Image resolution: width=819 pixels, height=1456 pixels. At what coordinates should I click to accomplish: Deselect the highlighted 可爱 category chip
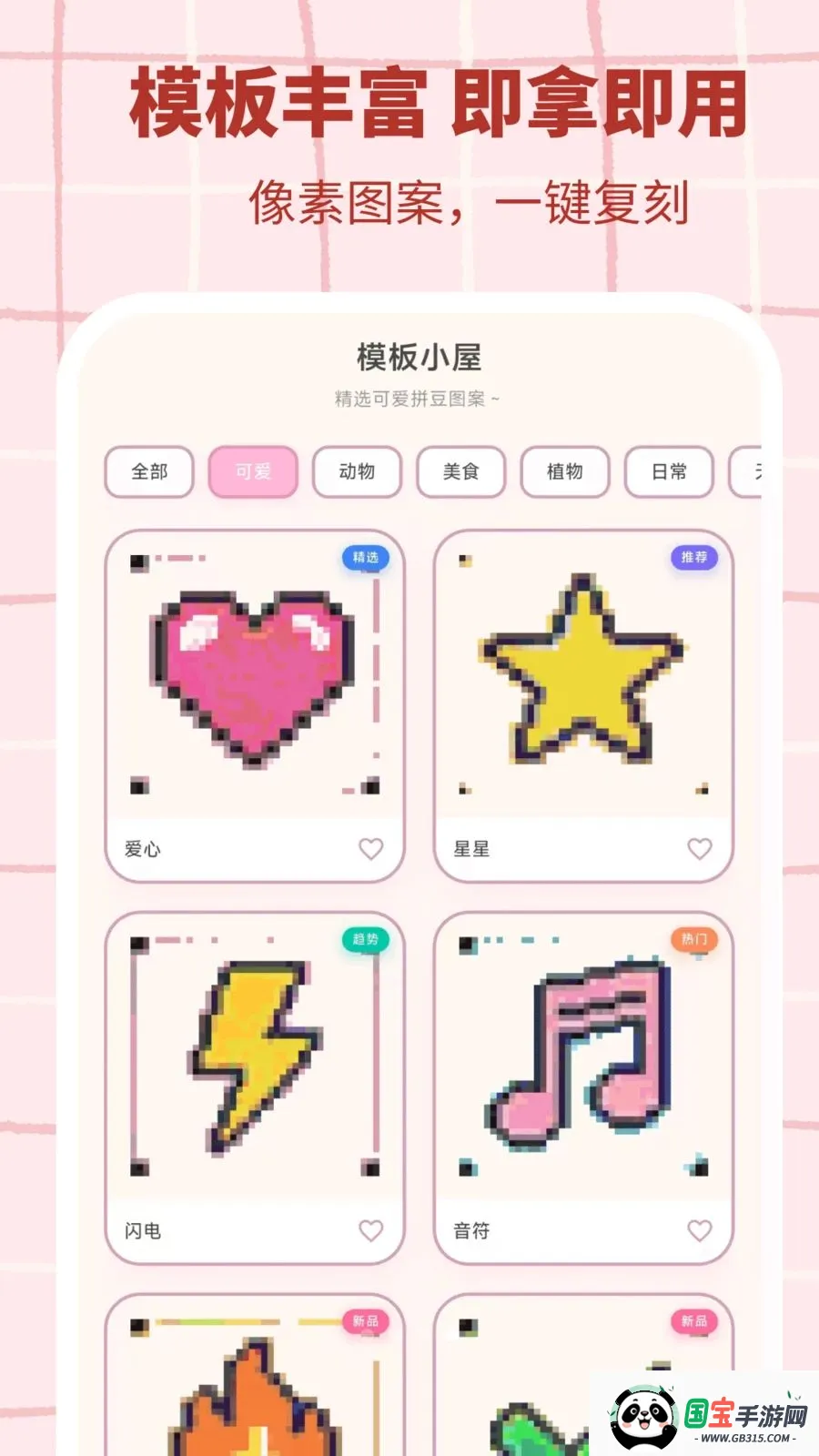(253, 472)
